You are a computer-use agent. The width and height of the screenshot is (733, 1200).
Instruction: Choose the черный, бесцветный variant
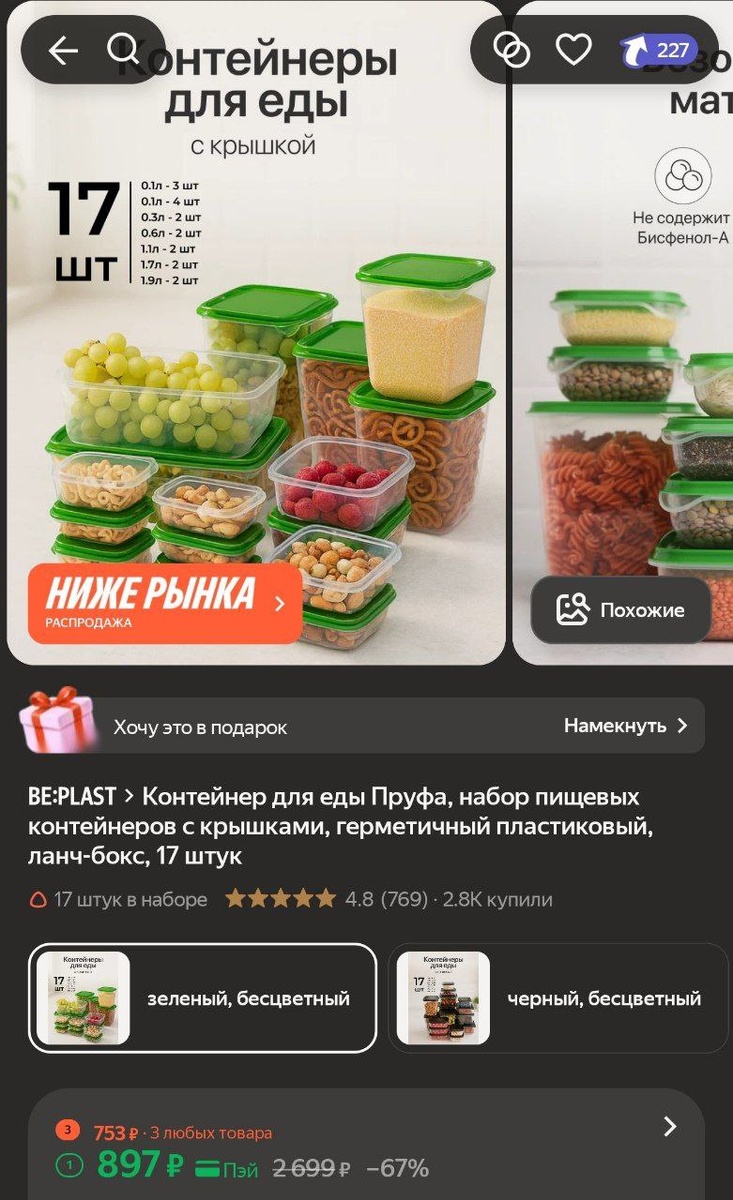[558, 998]
